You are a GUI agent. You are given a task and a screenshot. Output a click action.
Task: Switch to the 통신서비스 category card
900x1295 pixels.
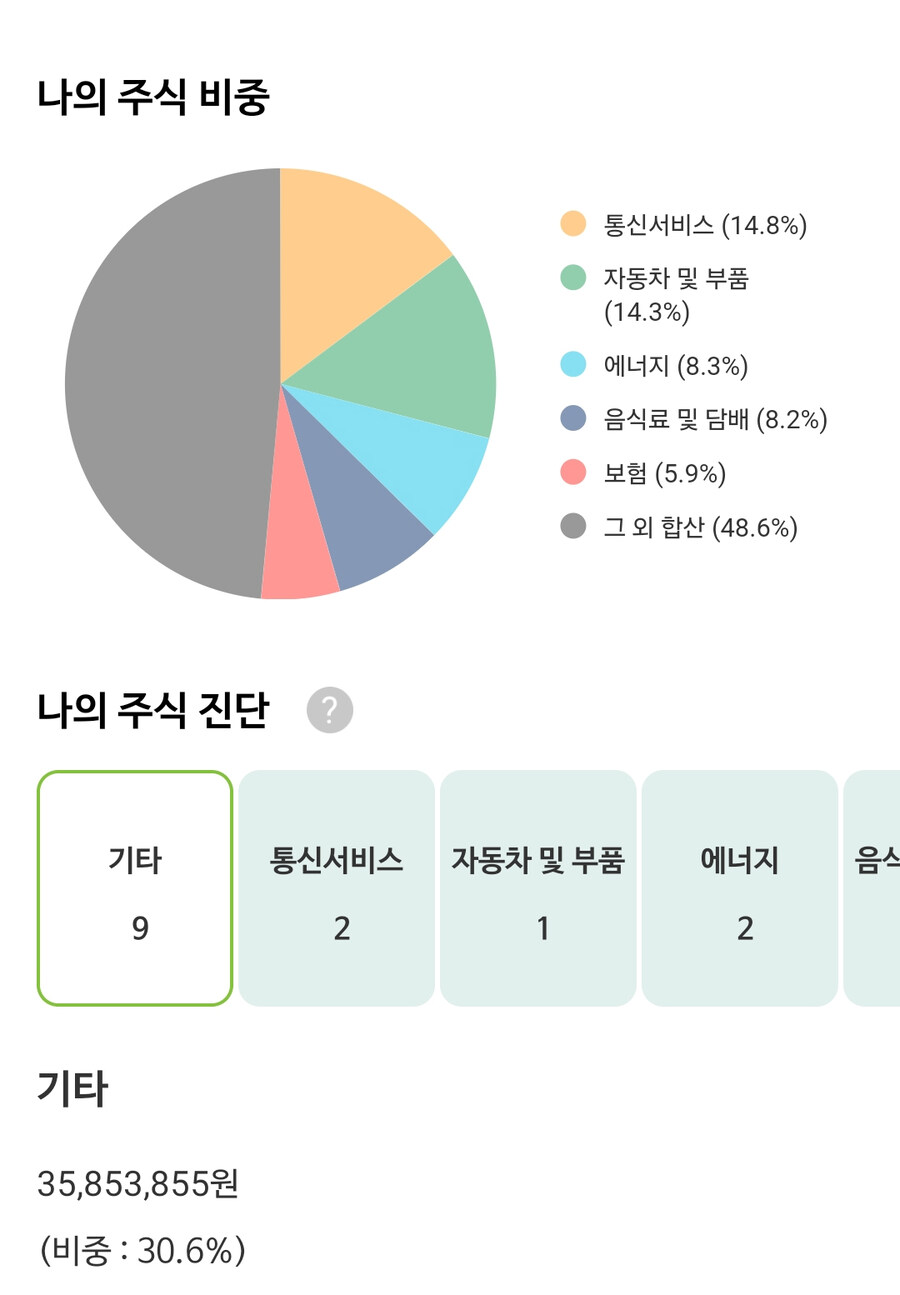tap(337, 888)
